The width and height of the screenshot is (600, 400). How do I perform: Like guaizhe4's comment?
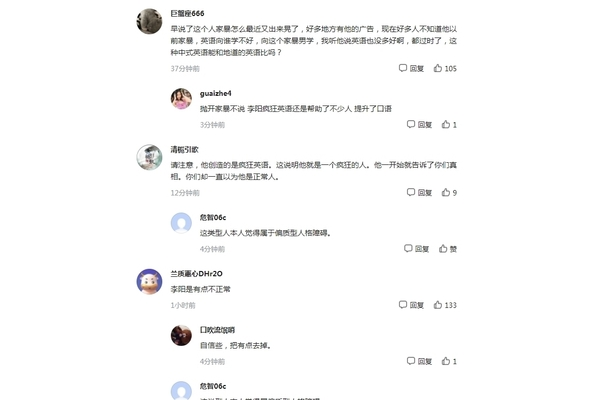[446, 125]
